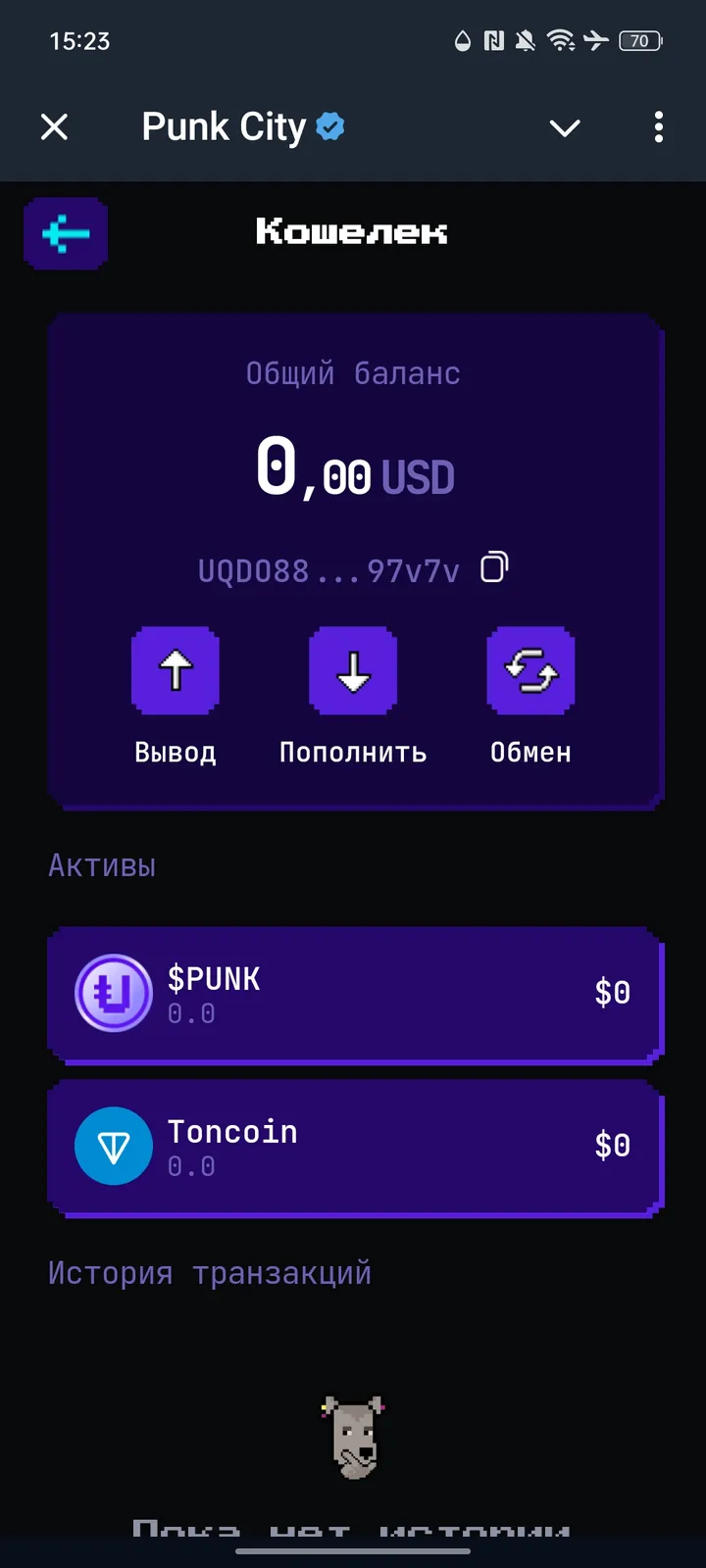706x1568 pixels.
Task: Click the pixel-art back arrow icon
Action: (x=65, y=232)
